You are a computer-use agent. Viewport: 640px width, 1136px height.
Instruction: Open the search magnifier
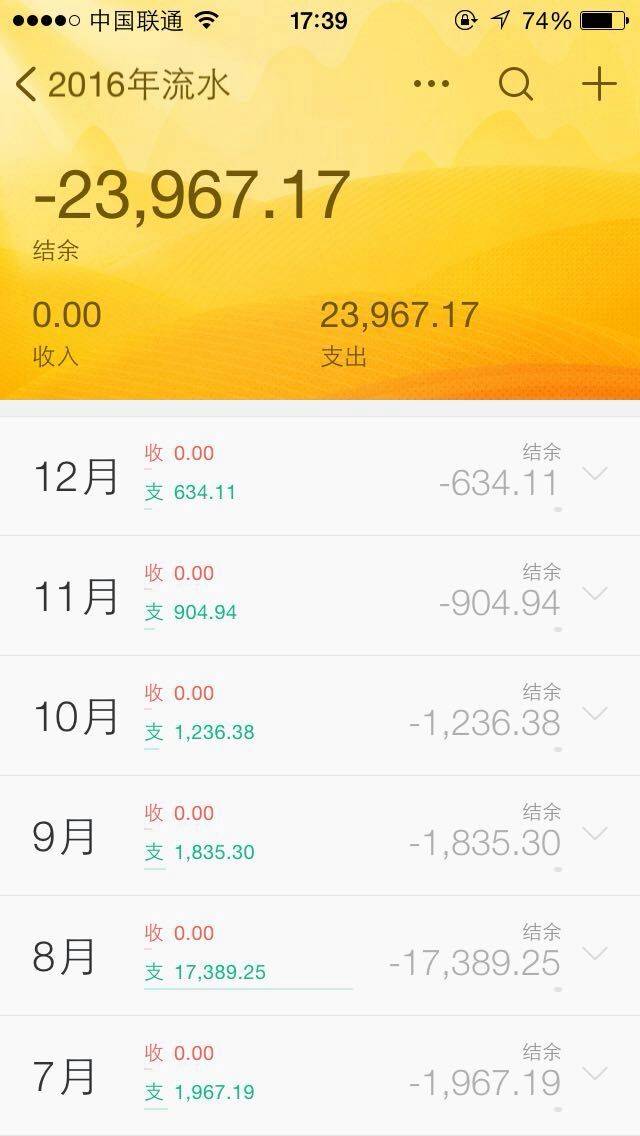click(516, 85)
